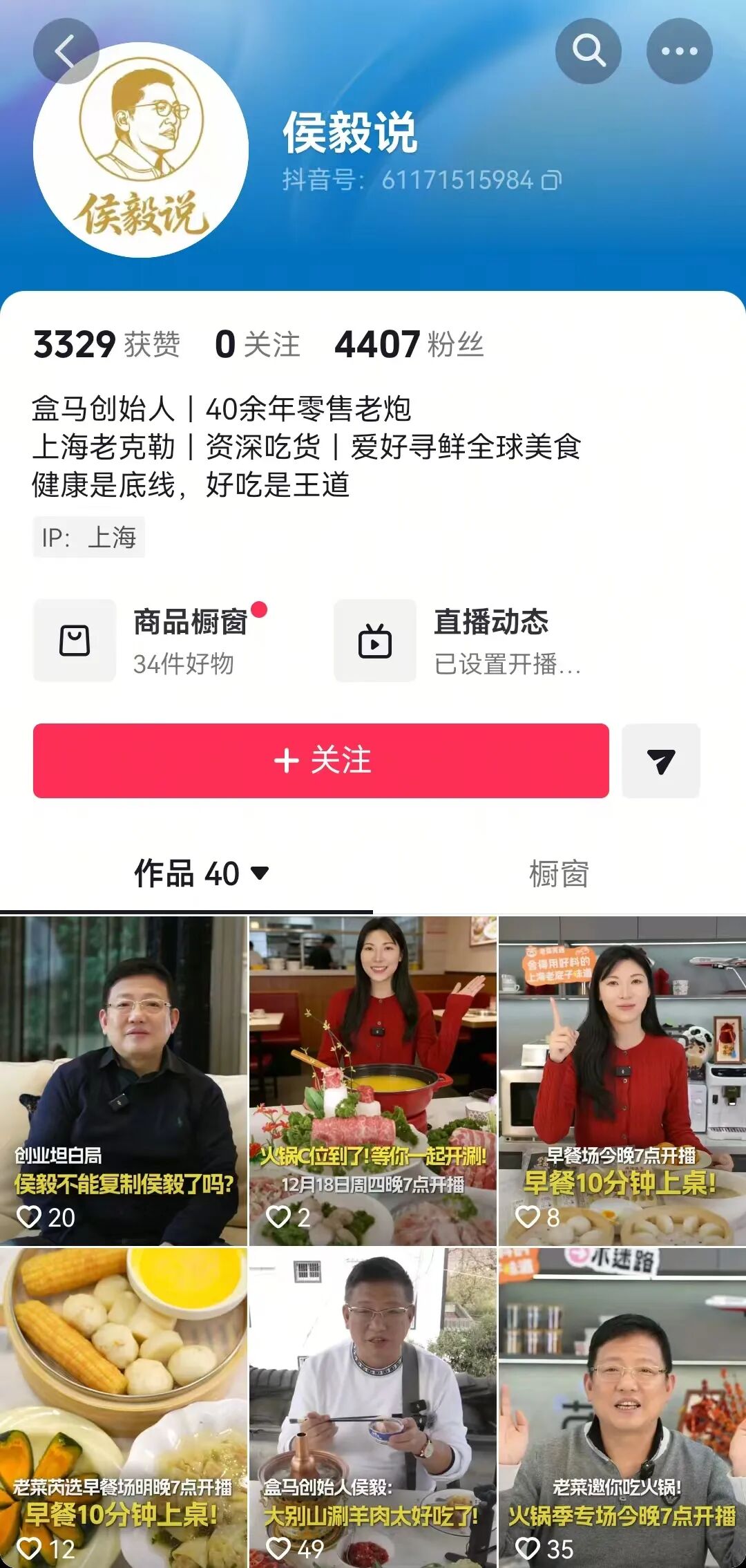This screenshot has width=746, height=1568.
Task: Open search on this profile
Action: pos(588,51)
